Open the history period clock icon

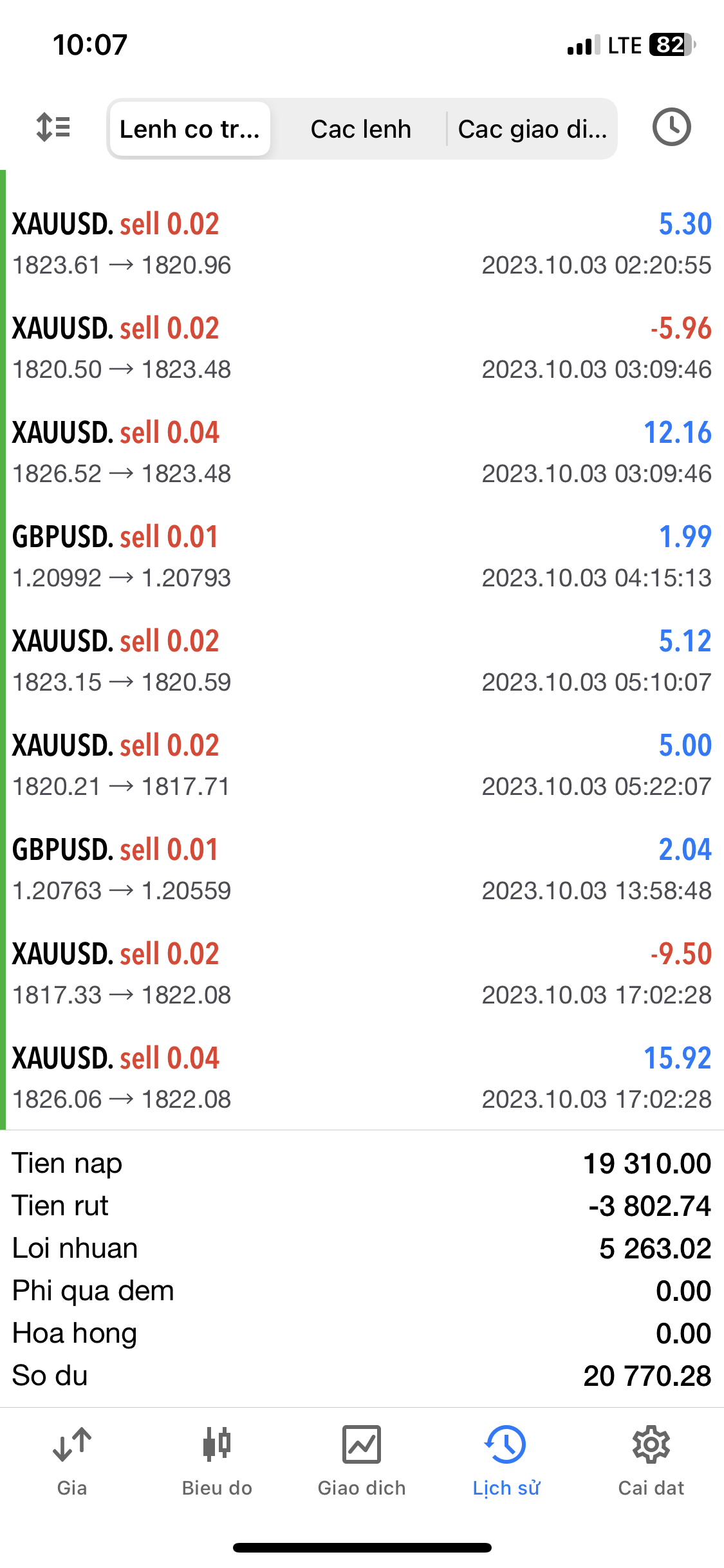(x=671, y=127)
